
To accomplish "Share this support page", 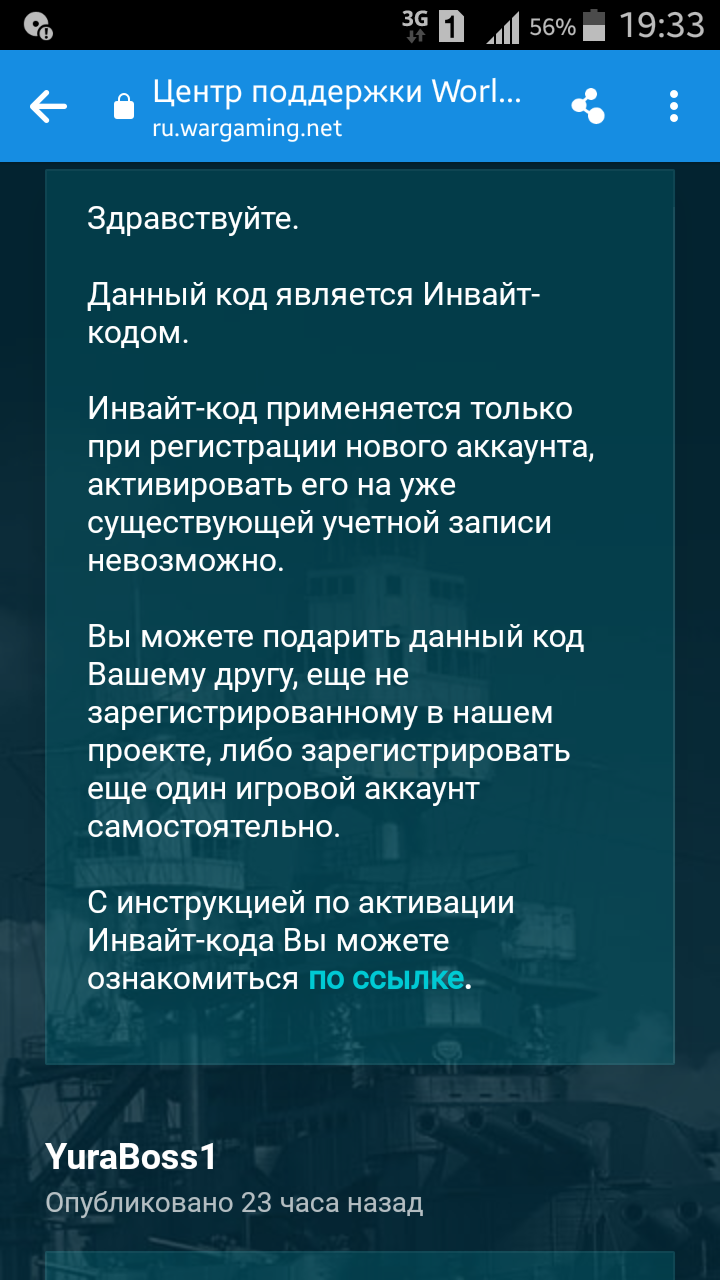I will tap(588, 106).
